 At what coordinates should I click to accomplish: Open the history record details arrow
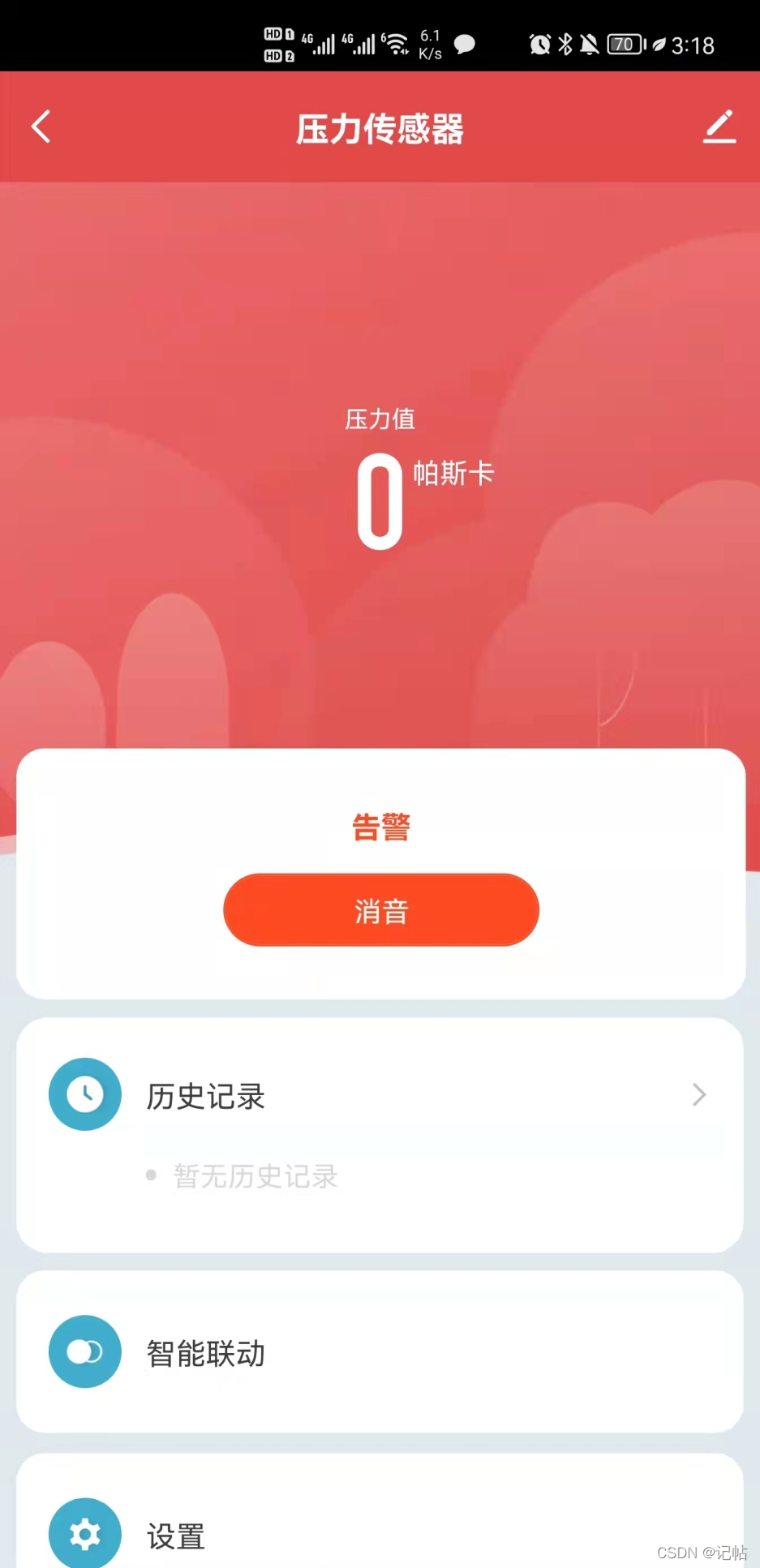coord(698,1094)
